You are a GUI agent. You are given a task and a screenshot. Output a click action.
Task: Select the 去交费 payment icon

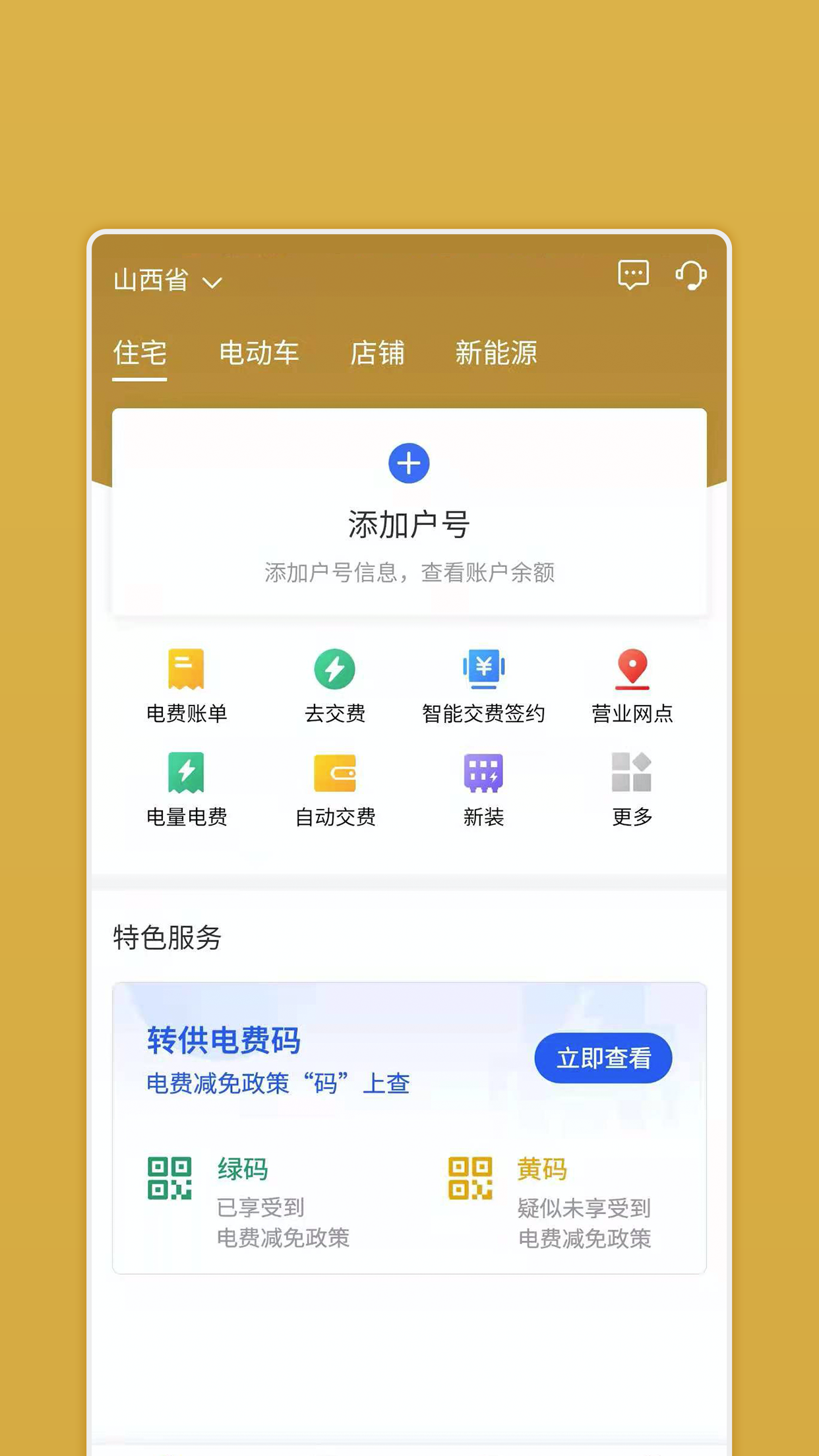(x=335, y=679)
